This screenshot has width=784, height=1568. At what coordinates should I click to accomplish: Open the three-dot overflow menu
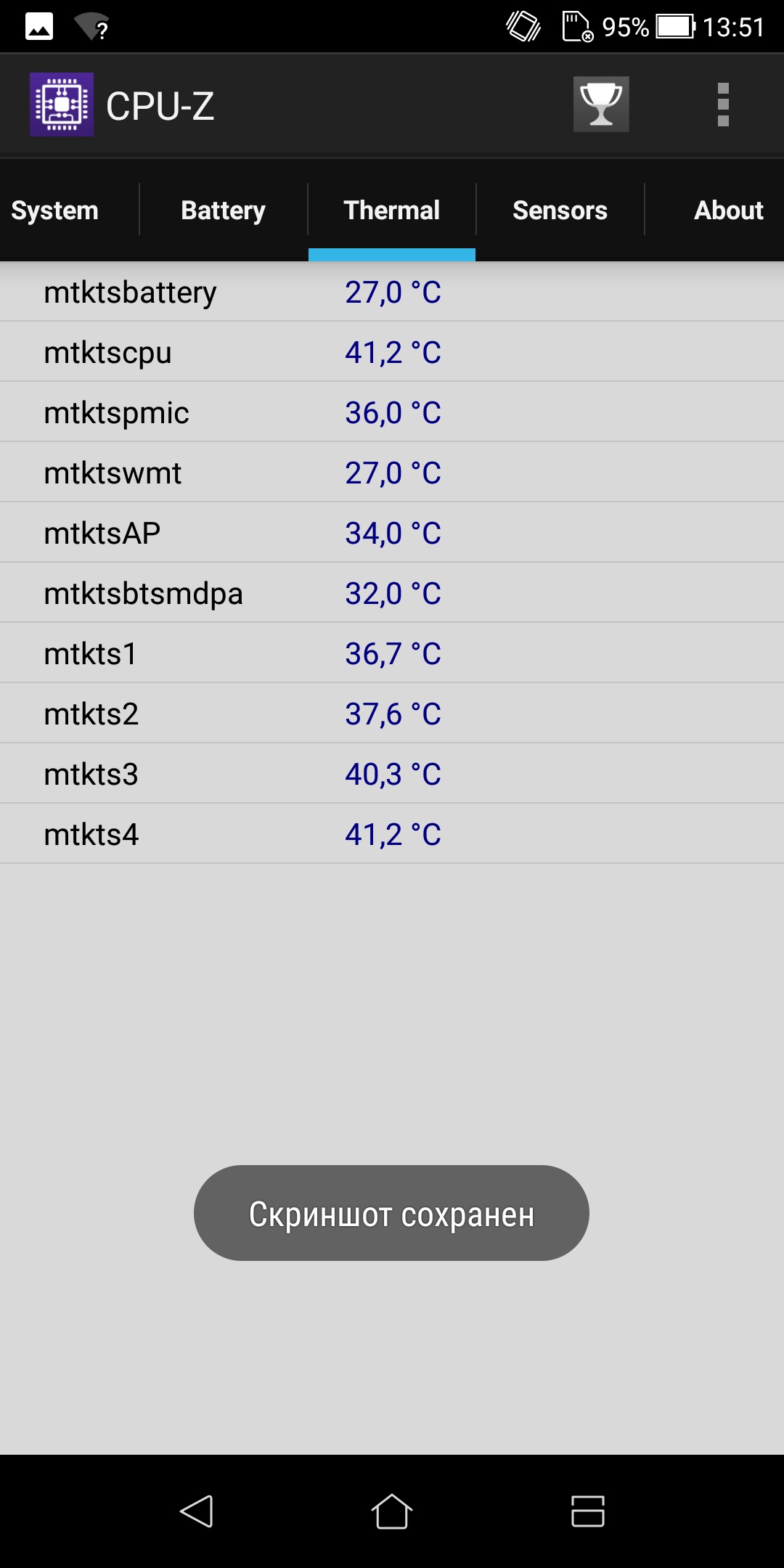[x=723, y=105]
